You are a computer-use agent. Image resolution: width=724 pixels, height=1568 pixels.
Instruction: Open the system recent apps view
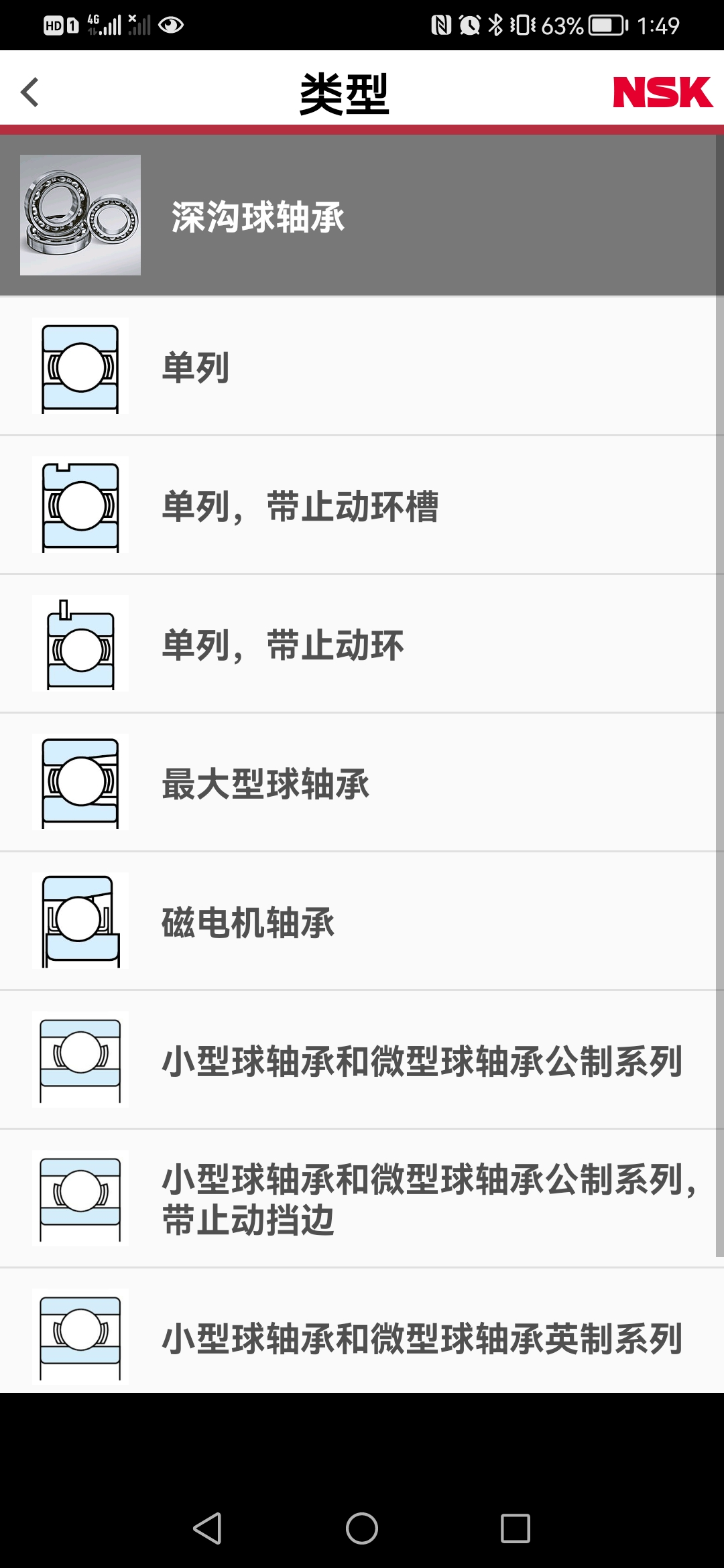click(516, 1528)
